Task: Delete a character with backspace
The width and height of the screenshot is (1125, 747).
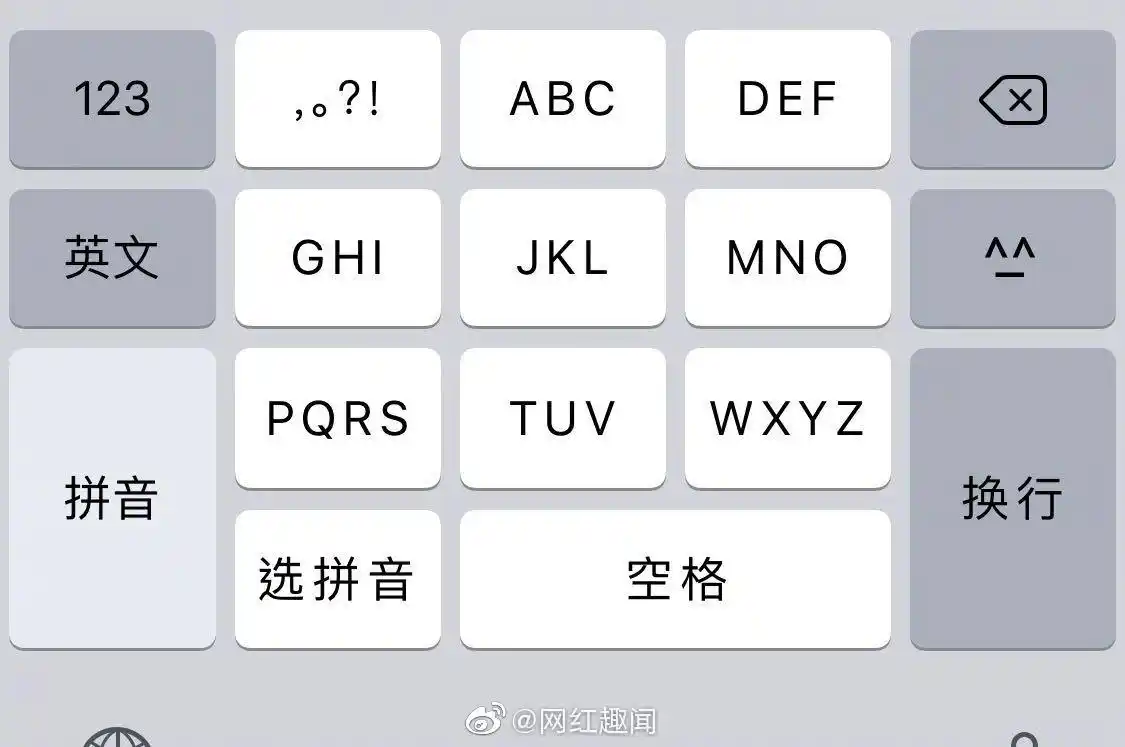Action: [1012, 98]
